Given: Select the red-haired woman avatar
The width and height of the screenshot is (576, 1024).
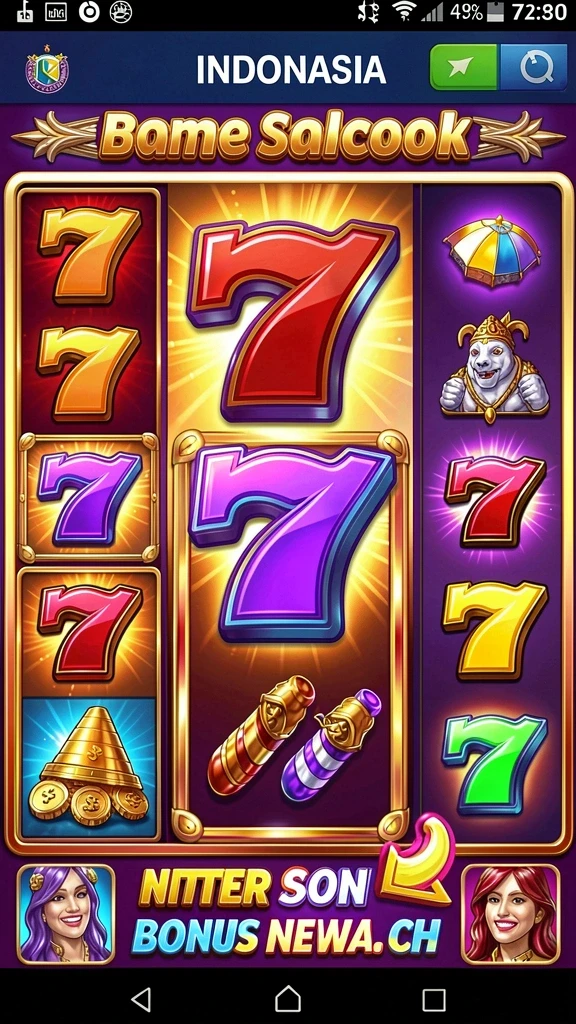Looking at the screenshot, I should click(x=511, y=913).
